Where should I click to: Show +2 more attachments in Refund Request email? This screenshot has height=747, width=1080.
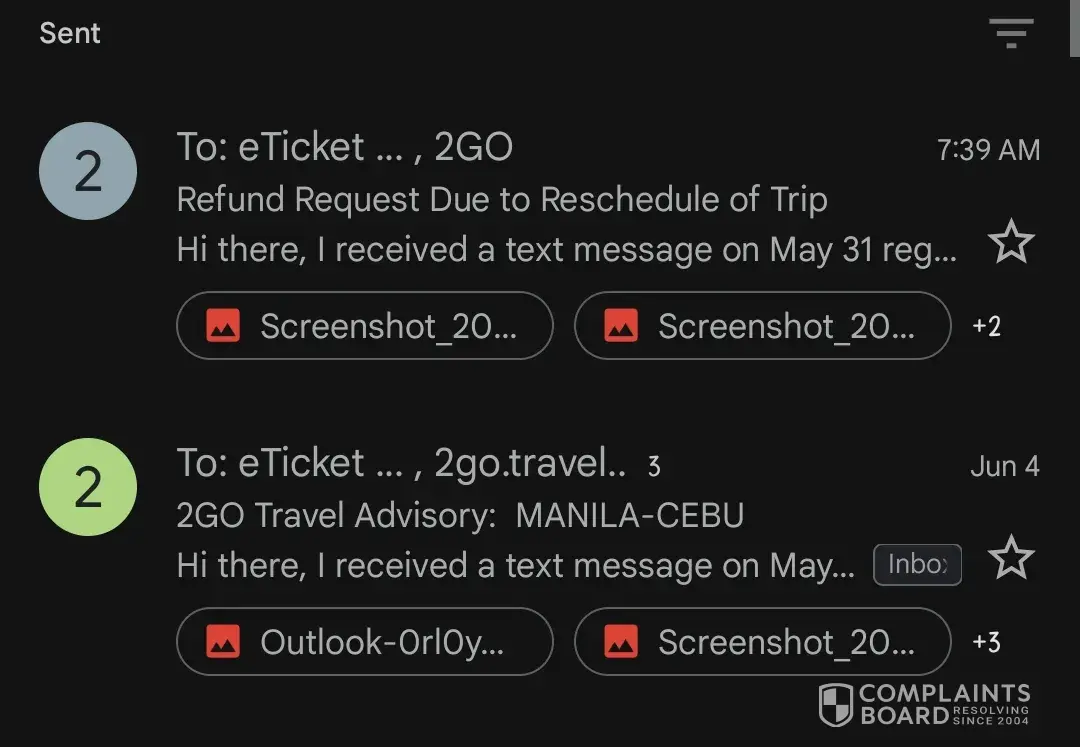pos(986,326)
